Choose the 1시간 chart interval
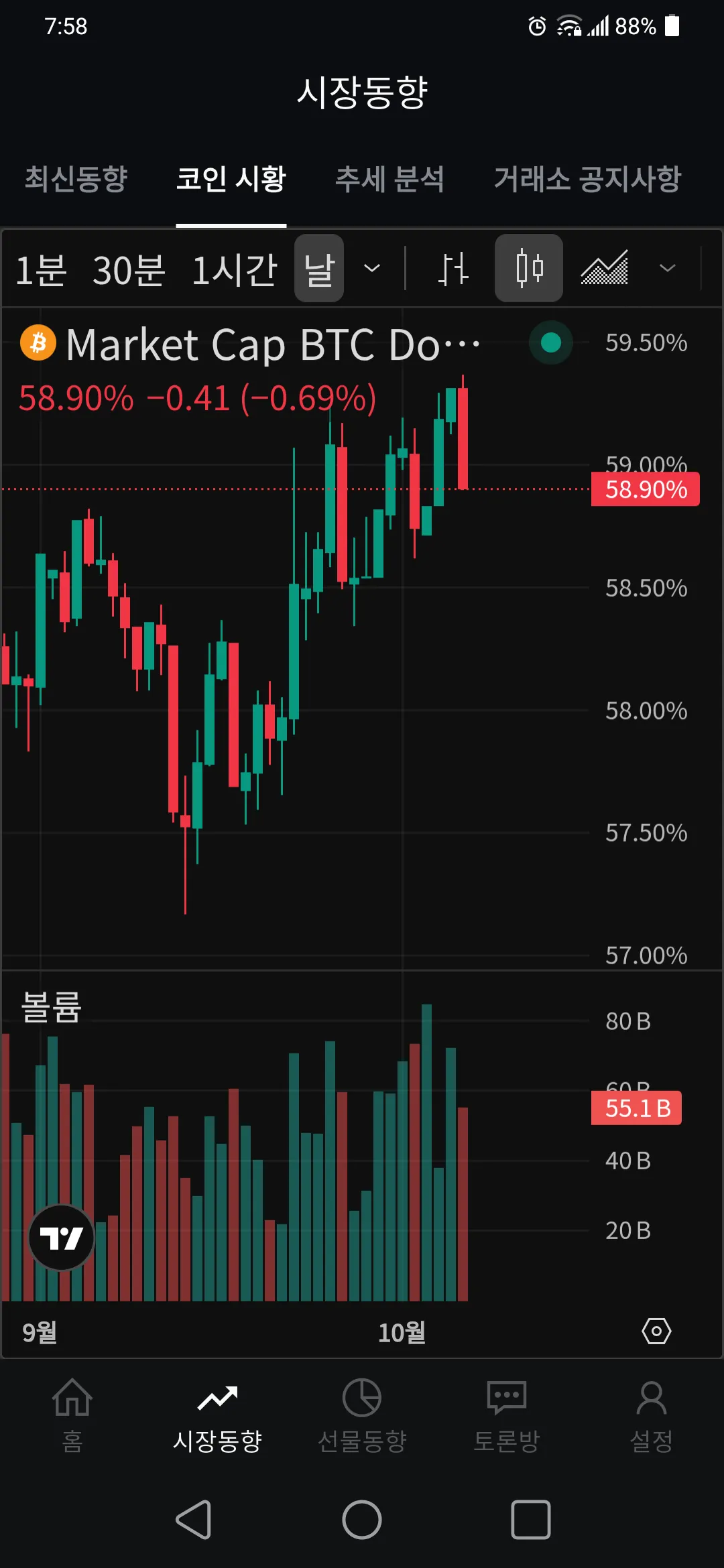Viewport: 724px width, 1568px height. point(235,269)
